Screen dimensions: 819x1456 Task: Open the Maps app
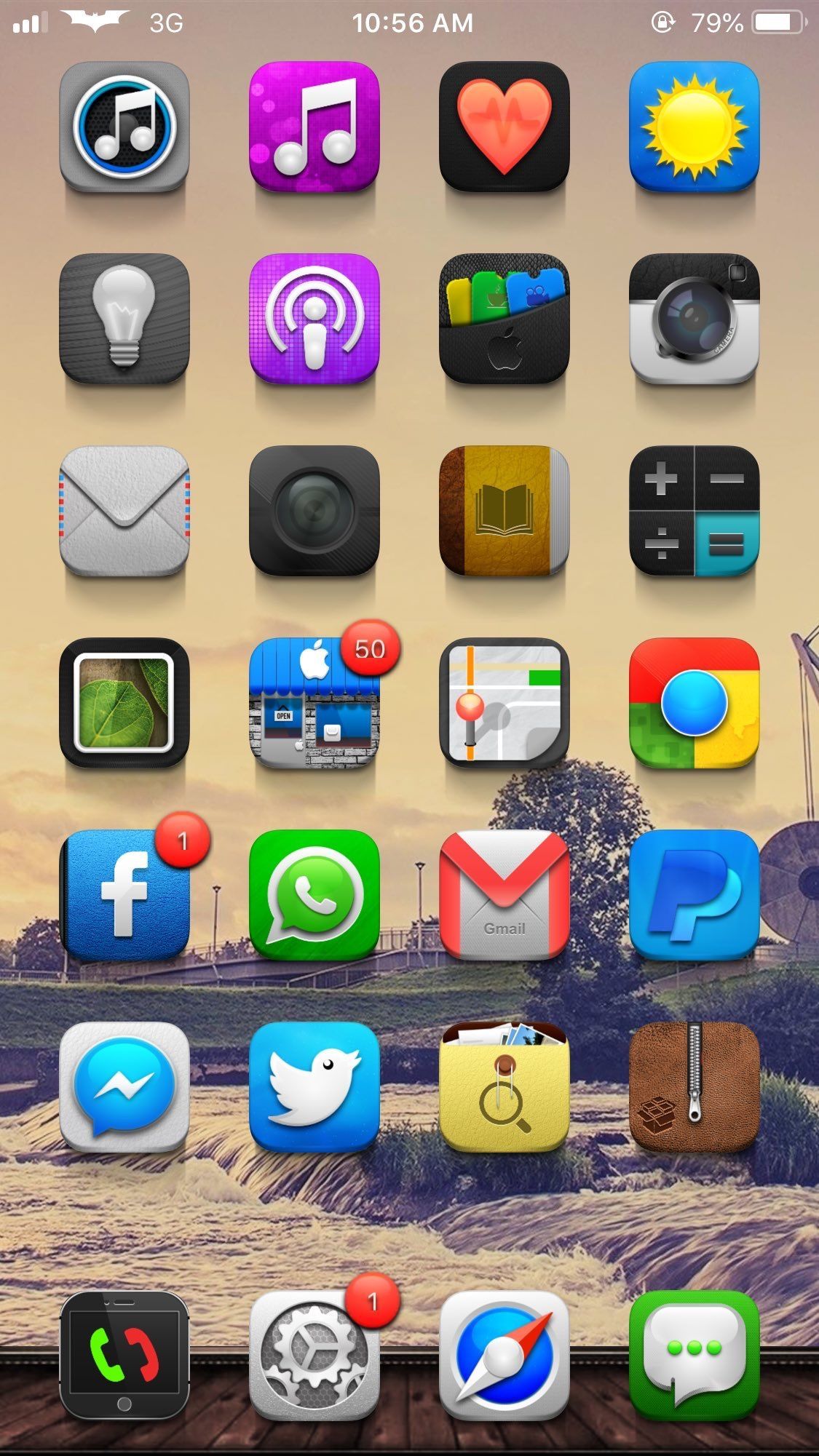tap(504, 704)
